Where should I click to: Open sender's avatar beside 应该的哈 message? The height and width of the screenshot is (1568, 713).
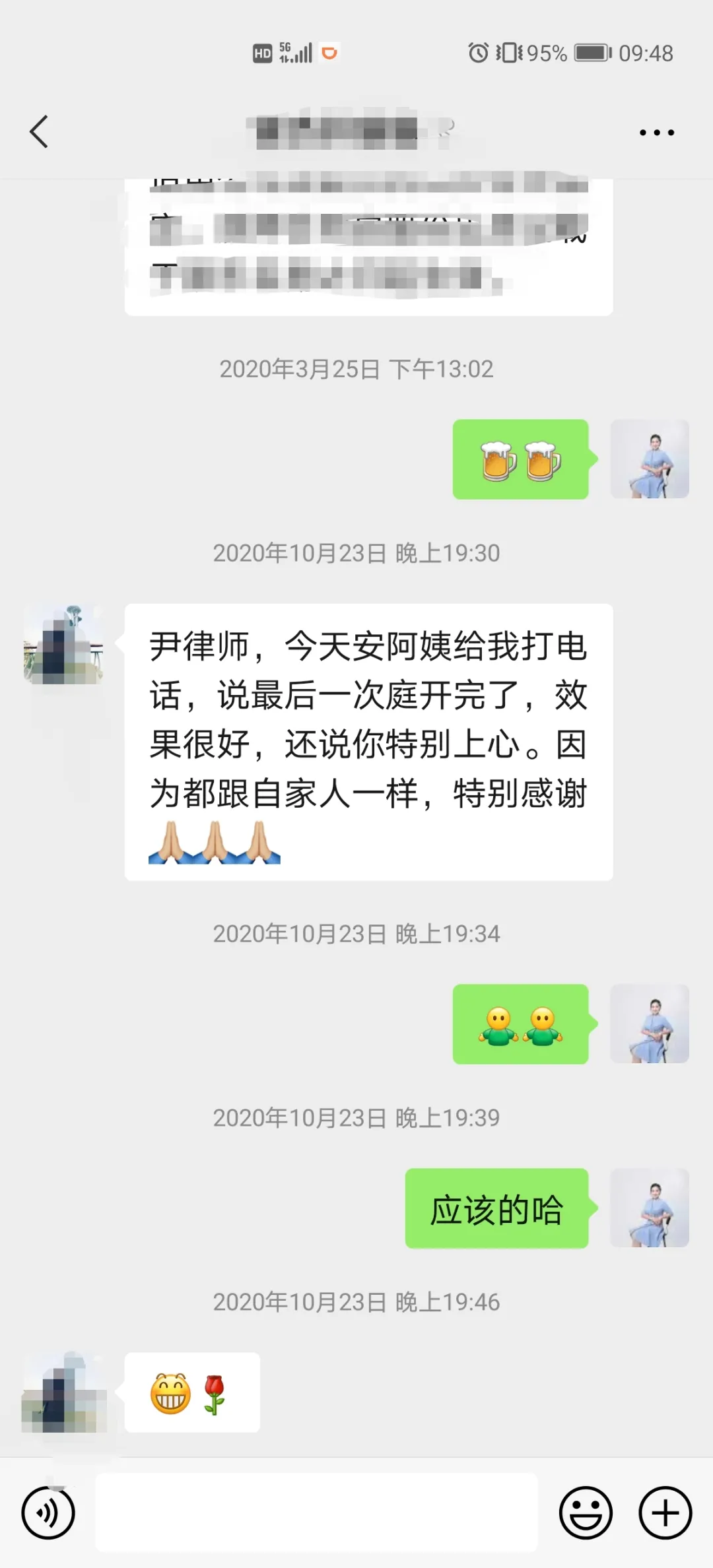[650, 1208]
